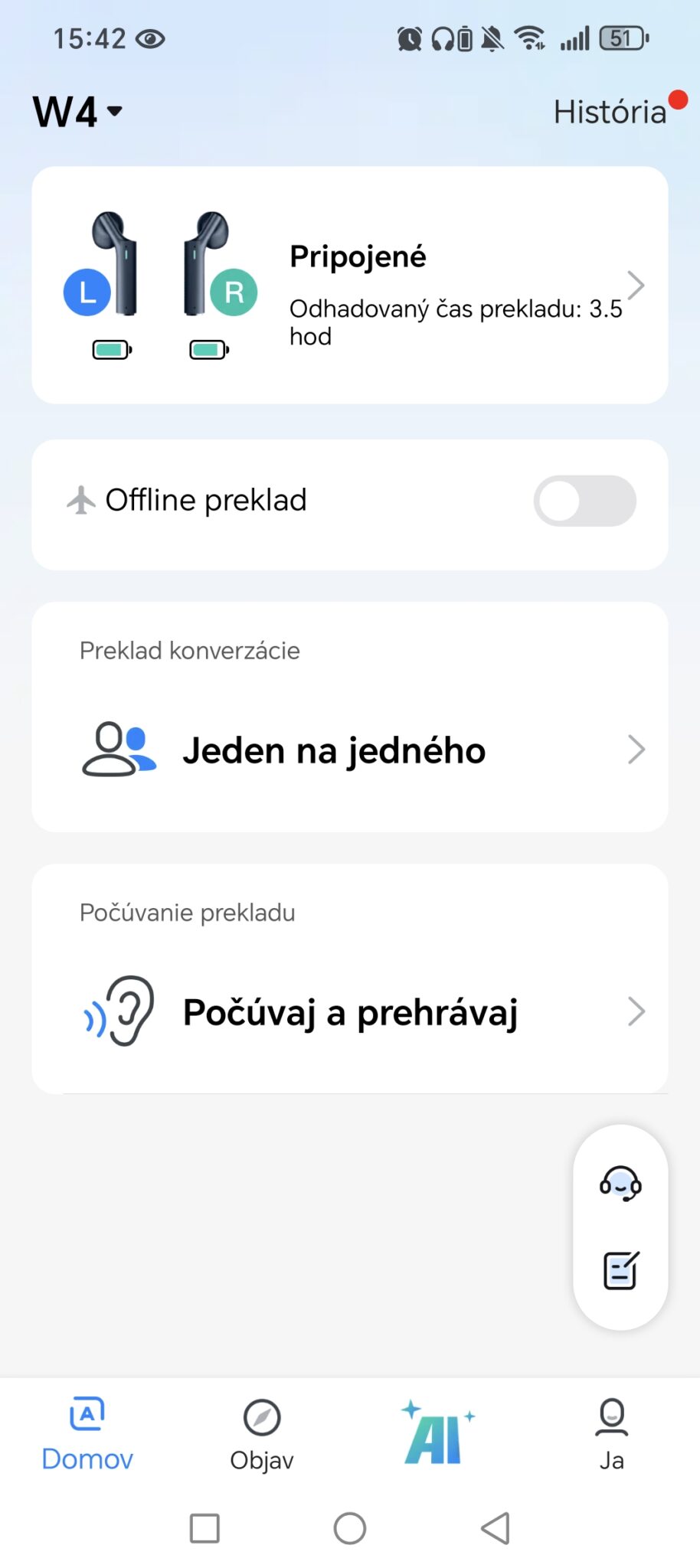Open Počúvaj a prehrávaj listening mode

(350, 1012)
